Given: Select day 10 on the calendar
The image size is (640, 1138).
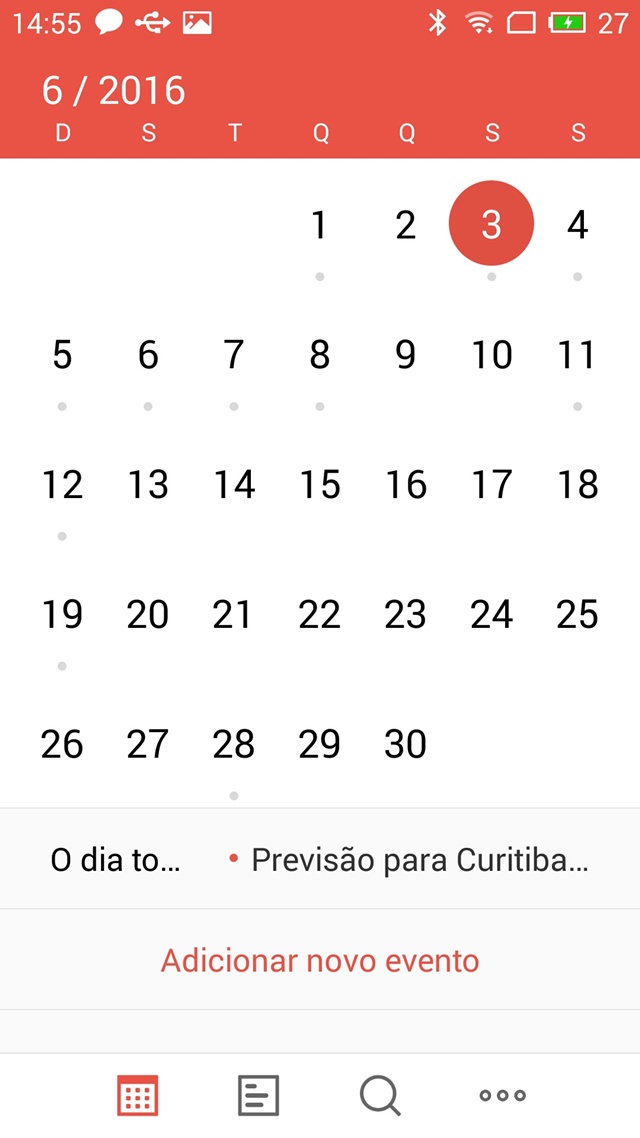Looking at the screenshot, I should (492, 355).
